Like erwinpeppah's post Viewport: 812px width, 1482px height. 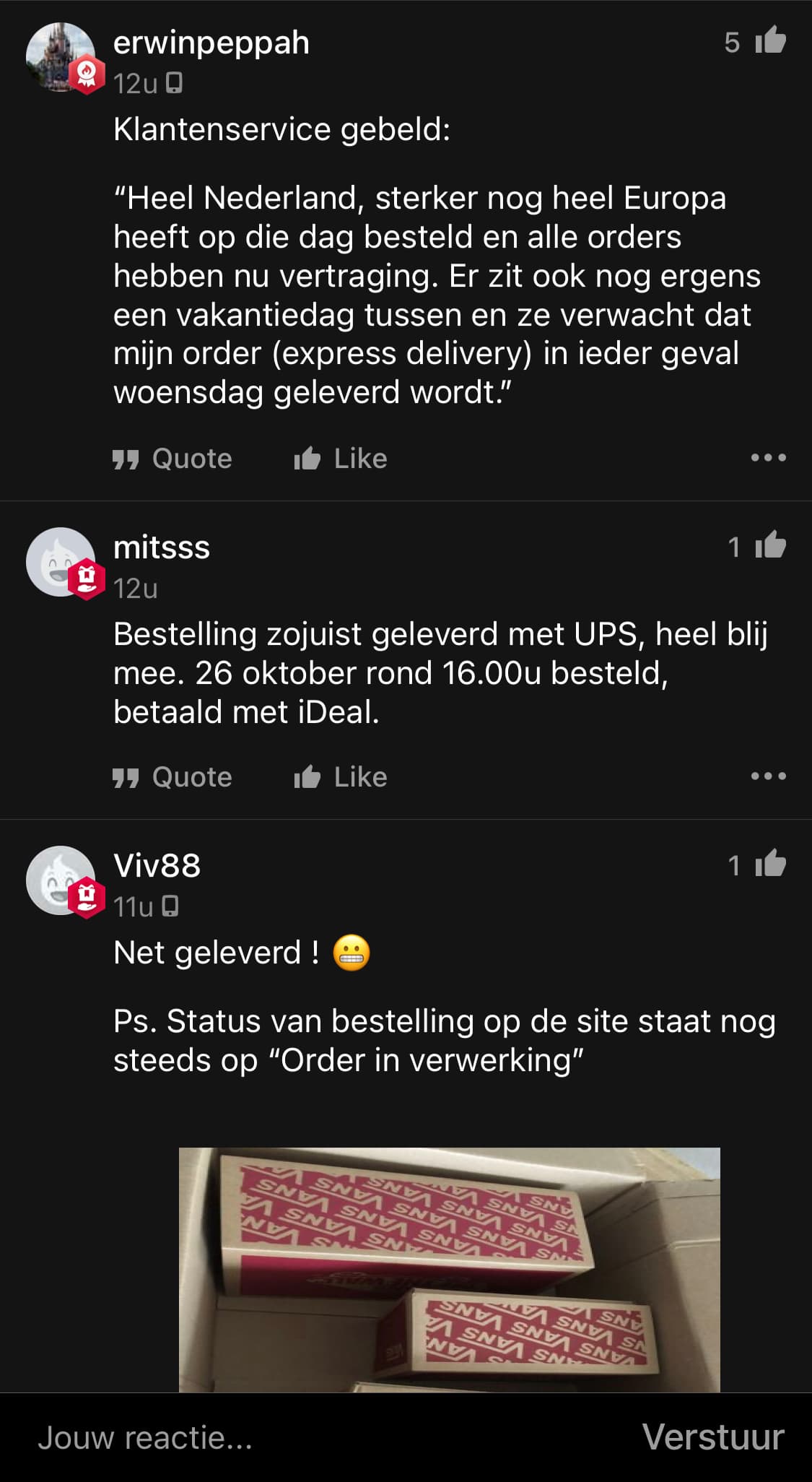(x=340, y=459)
